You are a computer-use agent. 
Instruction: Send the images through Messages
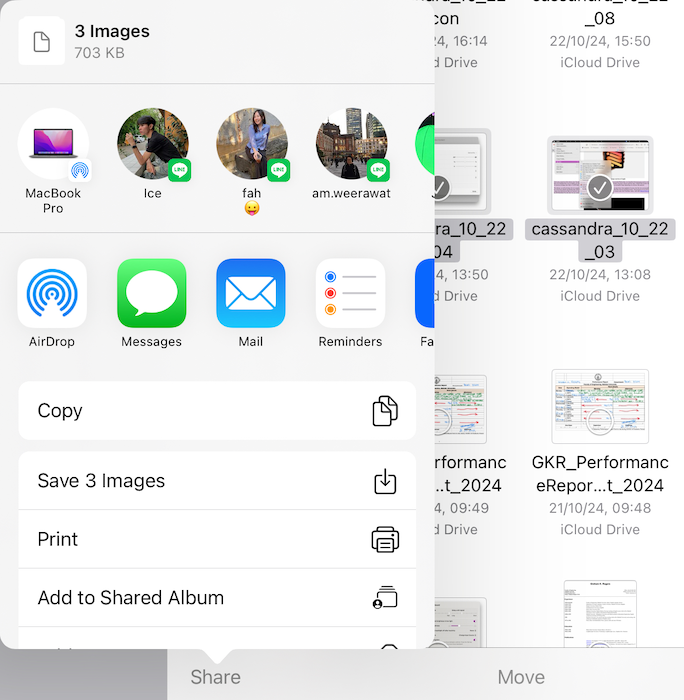151,294
